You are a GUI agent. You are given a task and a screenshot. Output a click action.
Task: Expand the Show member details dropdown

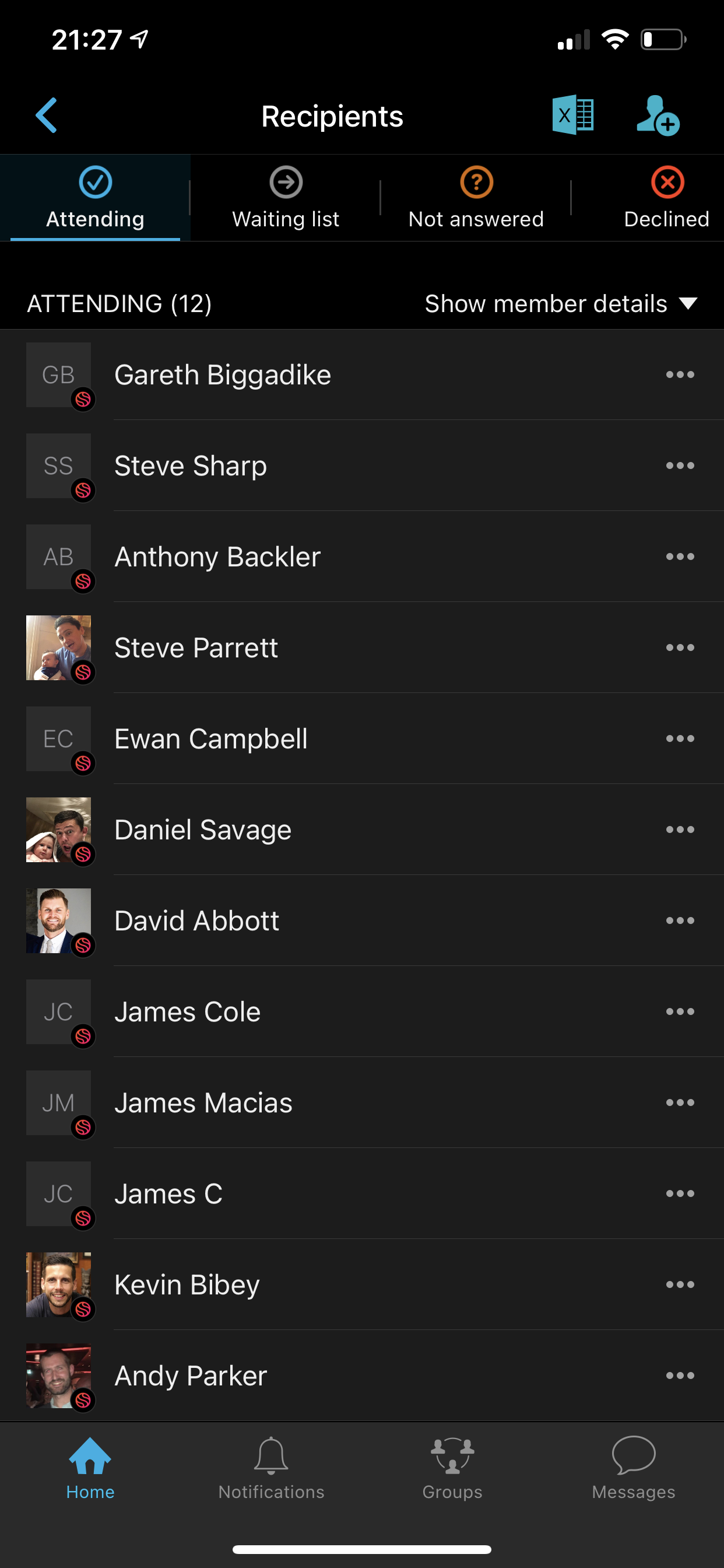(560, 304)
